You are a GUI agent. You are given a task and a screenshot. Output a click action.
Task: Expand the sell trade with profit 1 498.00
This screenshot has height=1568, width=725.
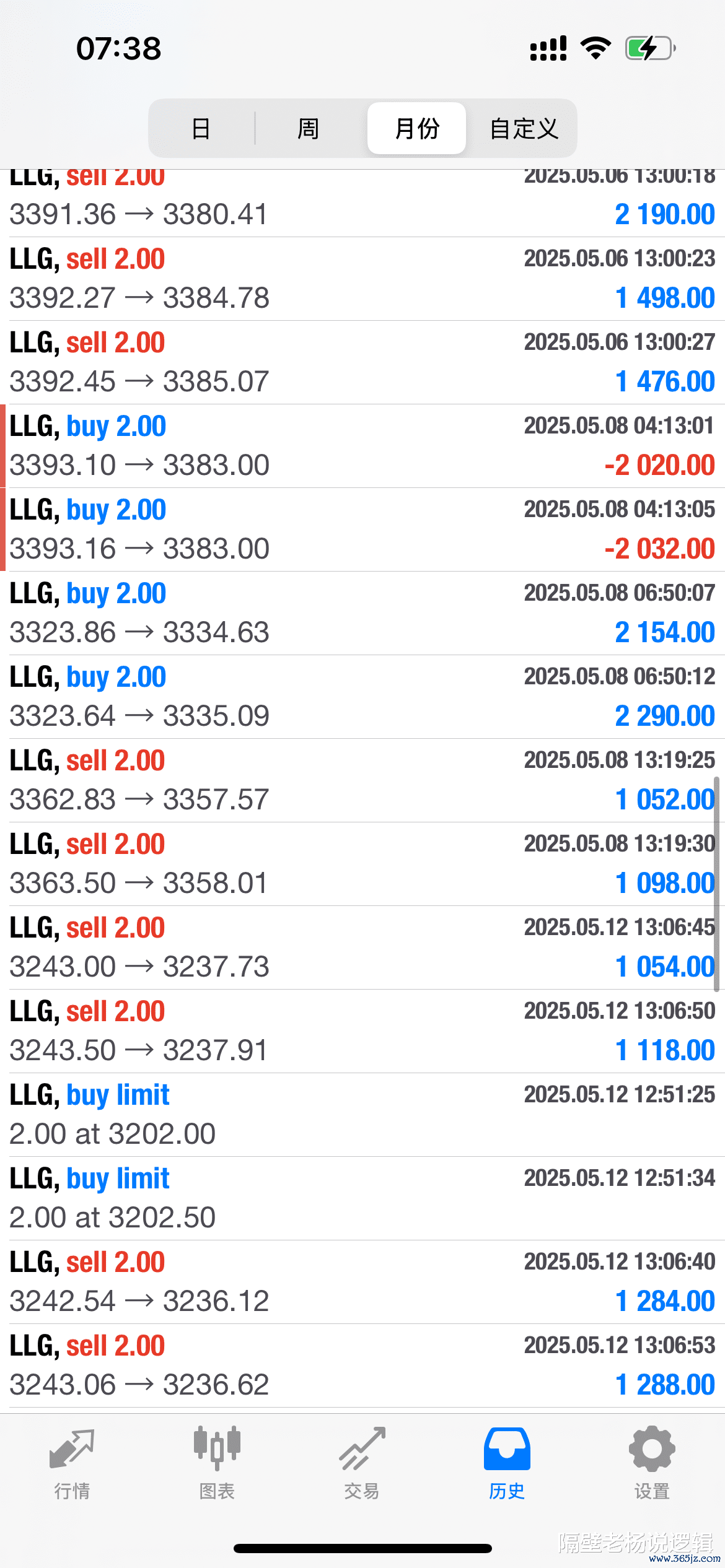point(362,279)
